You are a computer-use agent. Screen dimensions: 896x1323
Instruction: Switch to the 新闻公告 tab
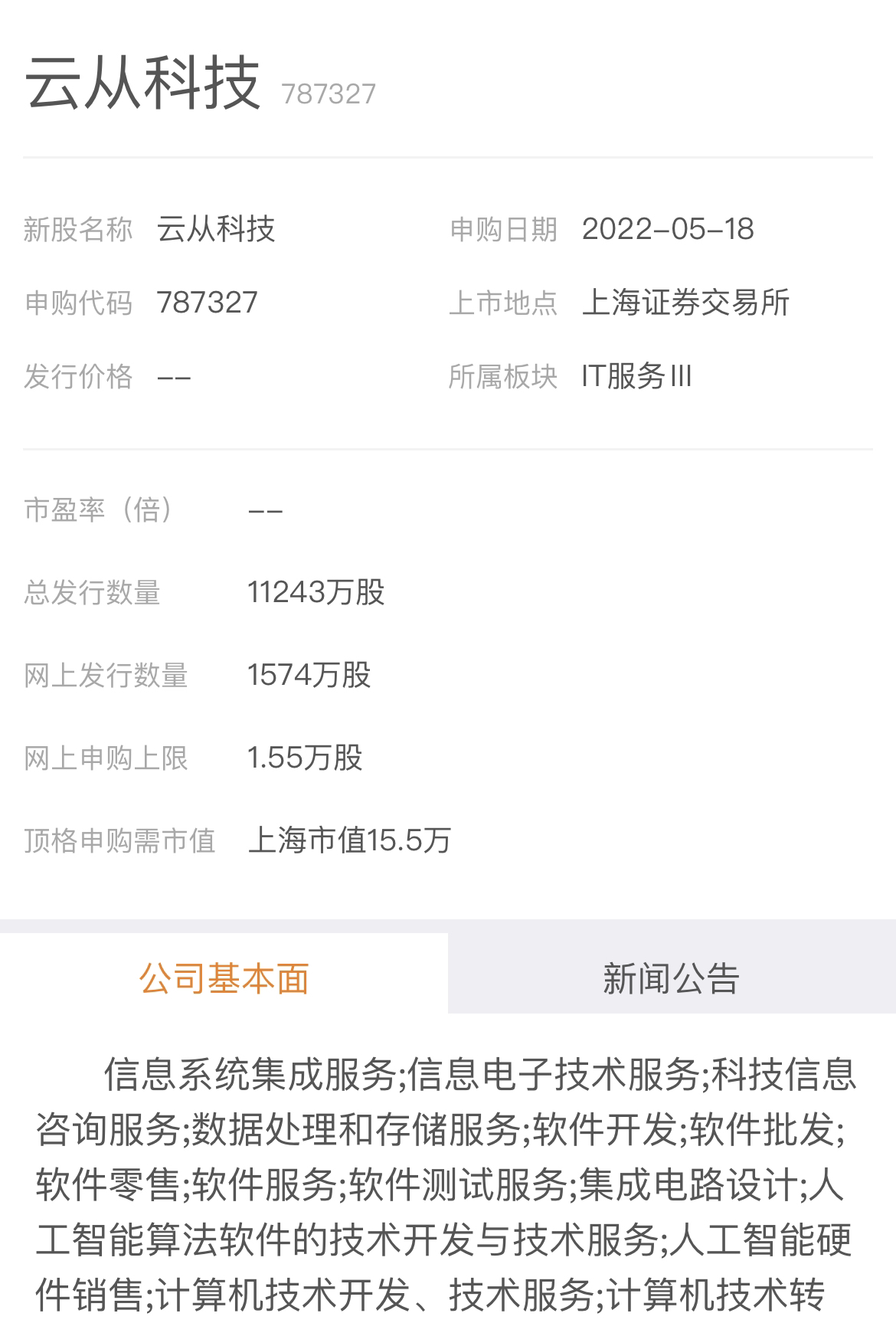(x=671, y=978)
